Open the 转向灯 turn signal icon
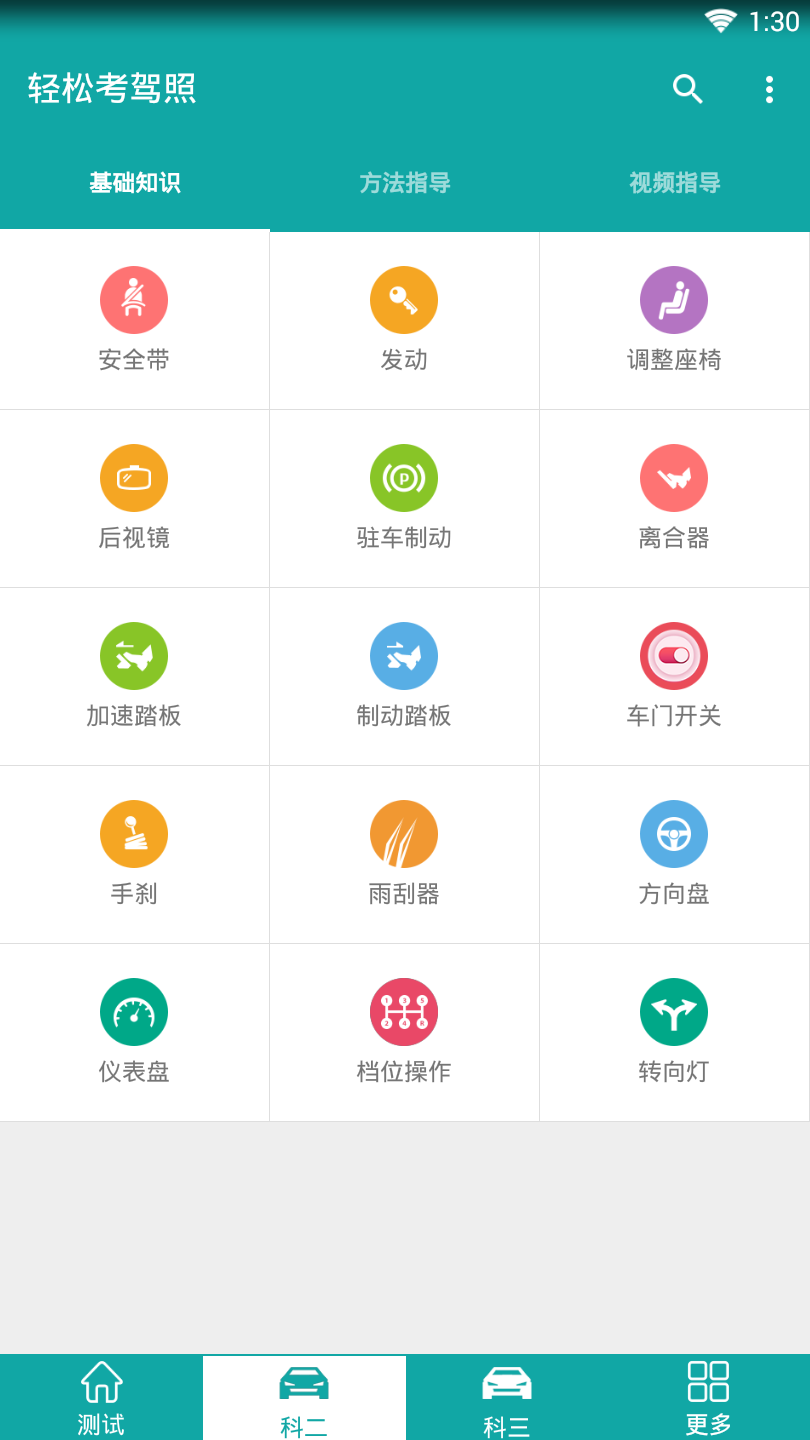Image resolution: width=810 pixels, height=1440 pixels. [674, 1011]
